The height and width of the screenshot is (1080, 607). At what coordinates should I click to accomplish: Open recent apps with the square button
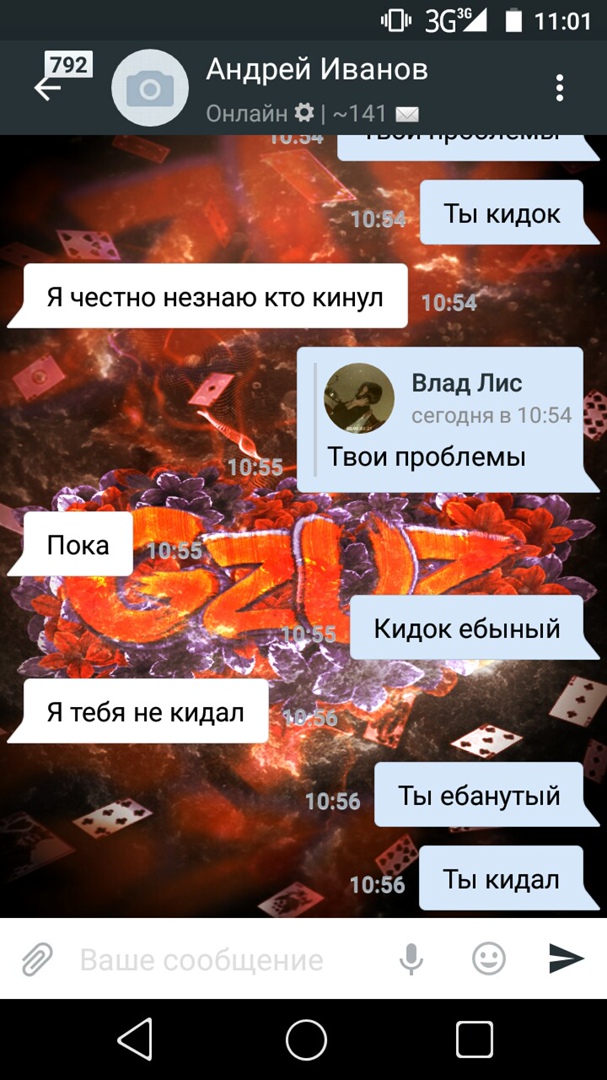pyautogui.click(x=474, y=1040)
